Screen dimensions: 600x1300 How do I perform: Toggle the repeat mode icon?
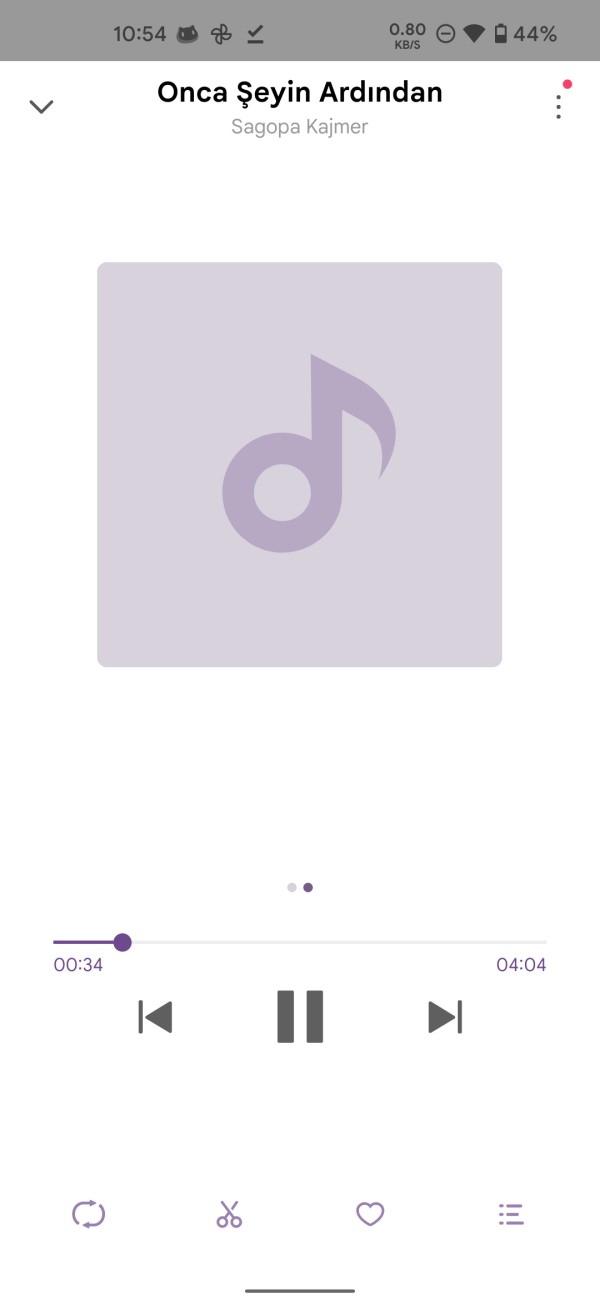click(89, 1214)
